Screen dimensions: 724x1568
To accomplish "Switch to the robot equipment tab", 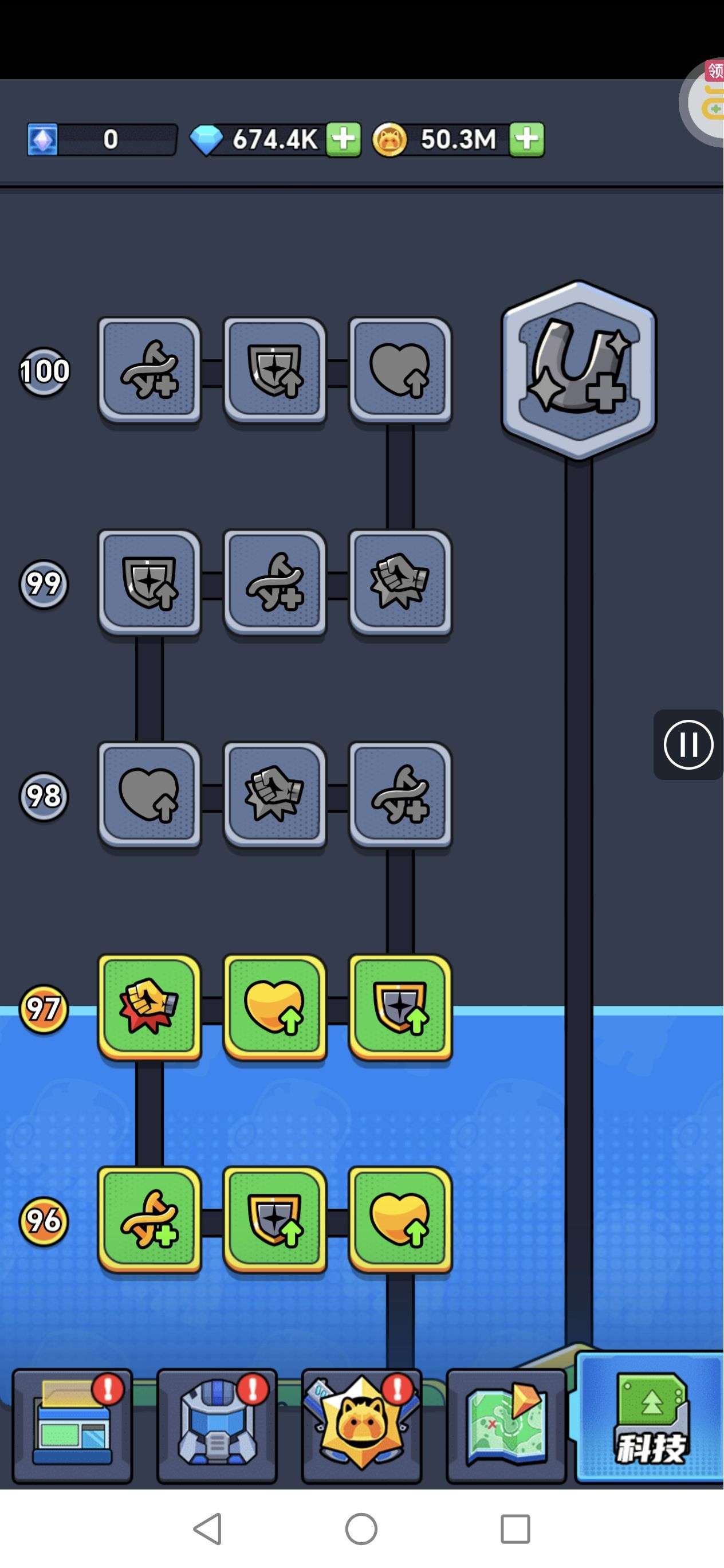I will click(x=217, y=1425).
